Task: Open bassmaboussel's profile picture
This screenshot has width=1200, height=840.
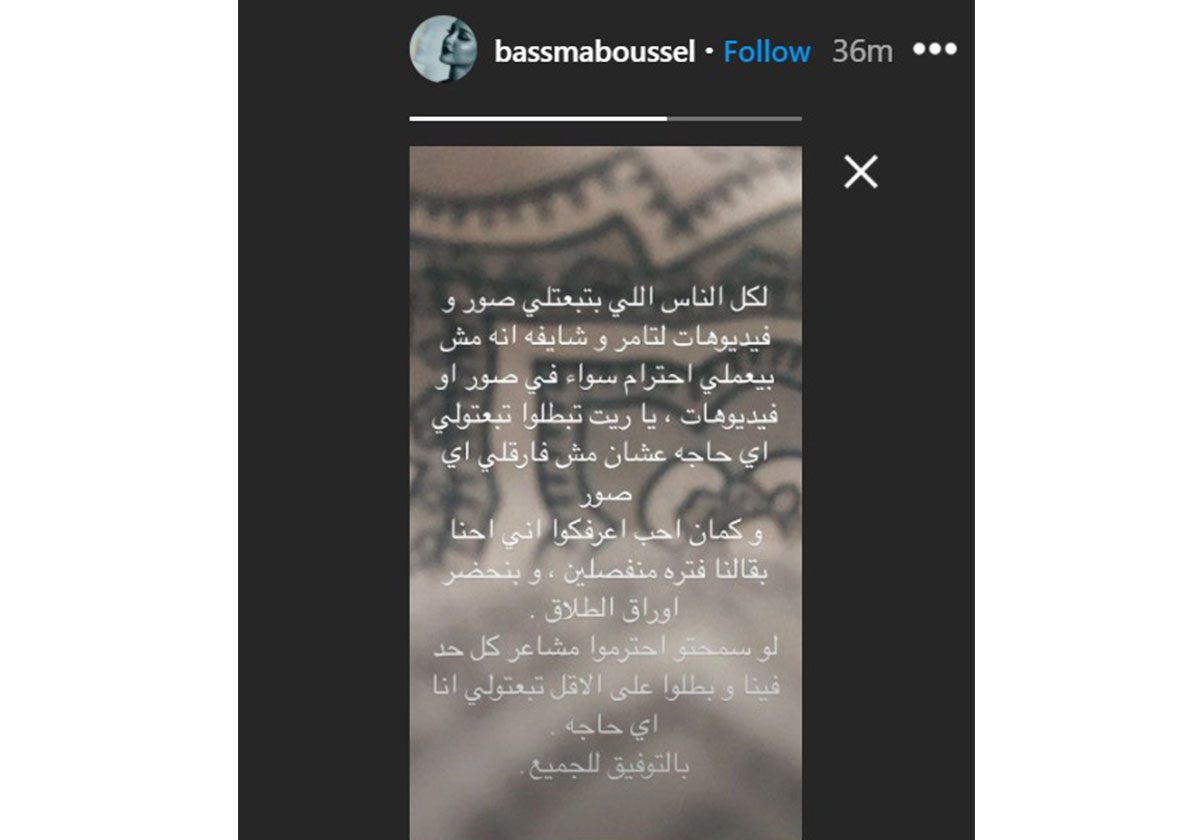Action: coord(443,49)
